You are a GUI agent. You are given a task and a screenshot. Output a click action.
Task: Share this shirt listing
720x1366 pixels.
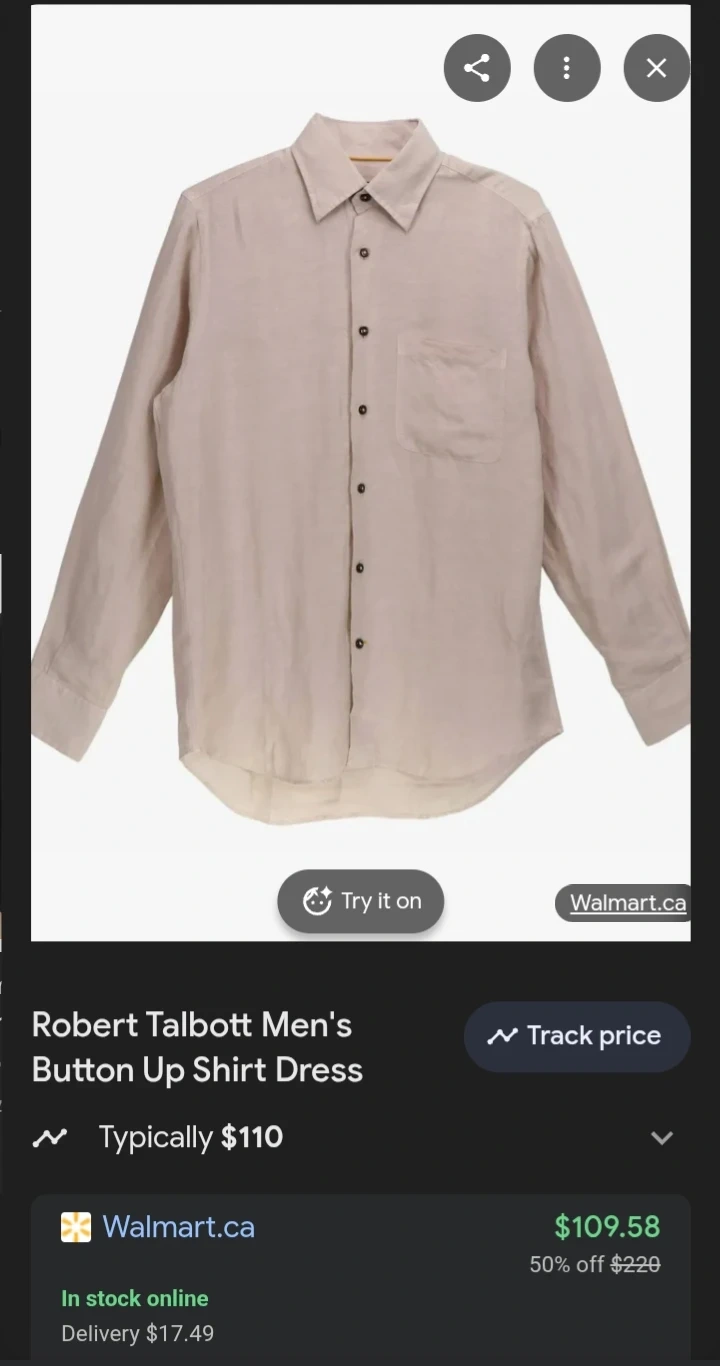tap(477, 68)
